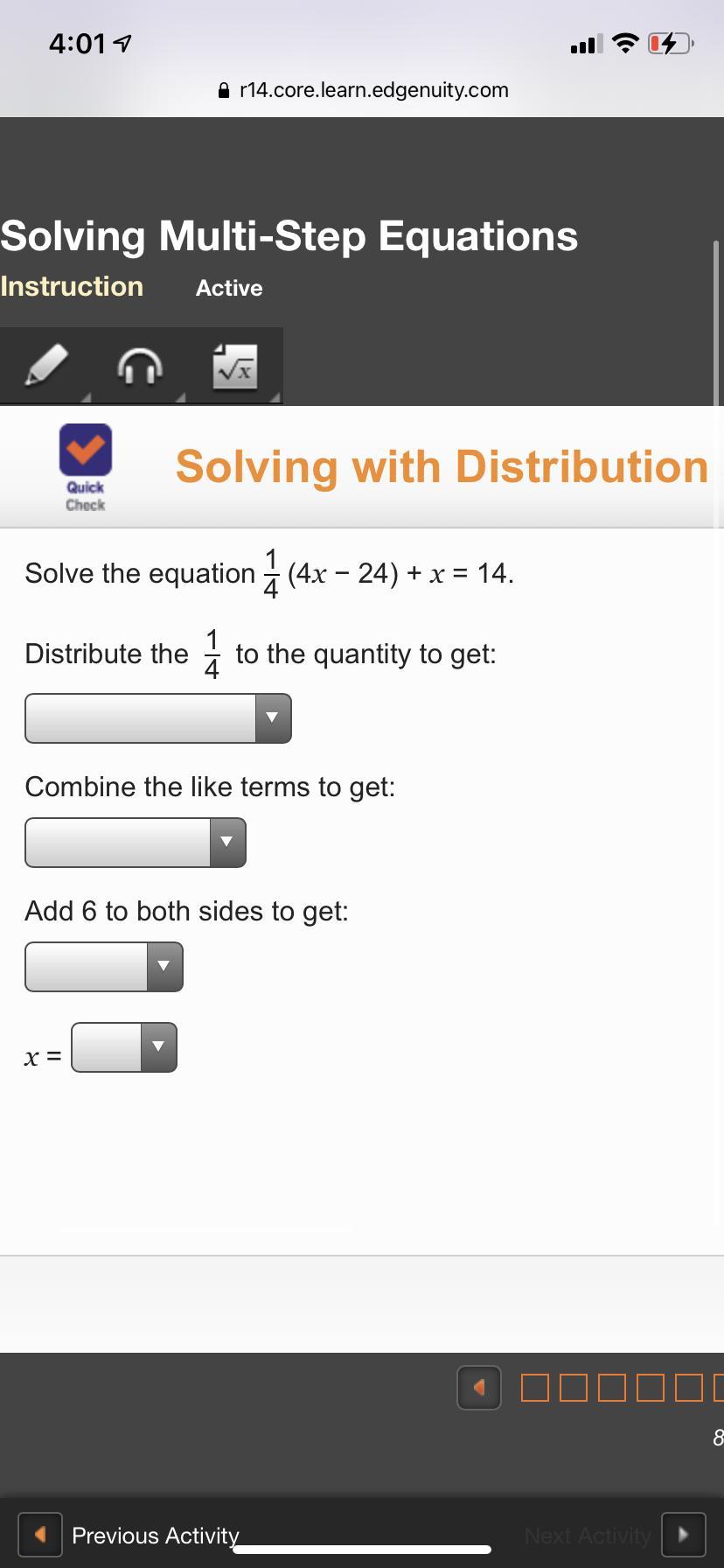Open the browser address bar
The height and width of the screenshot is (1568, 724).
tap(362, 90)
